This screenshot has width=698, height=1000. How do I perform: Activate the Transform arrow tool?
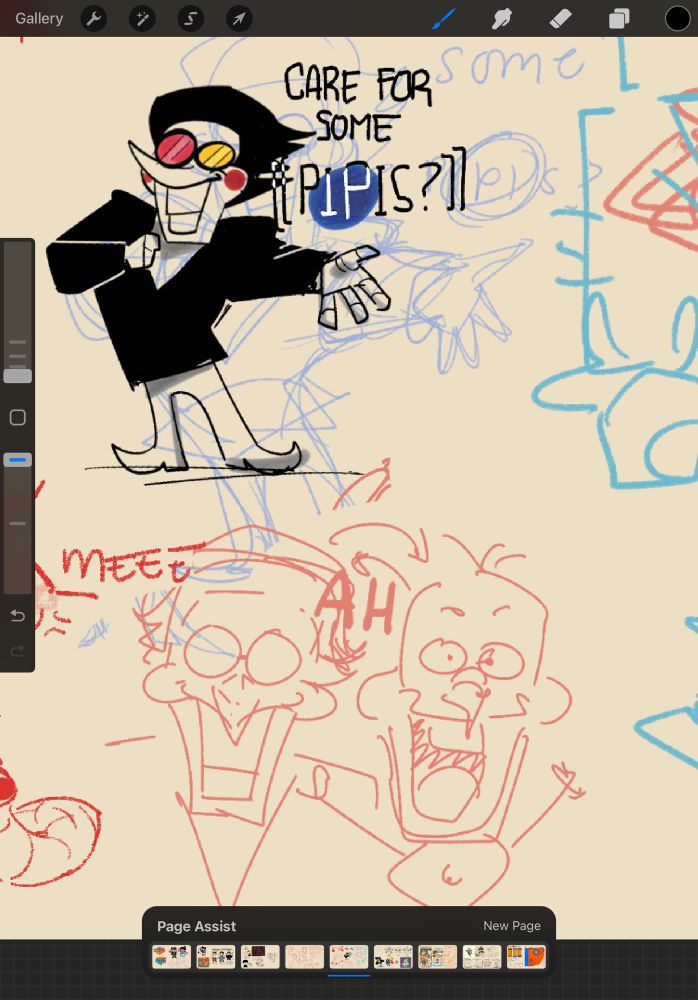click(x=239, y=18)
